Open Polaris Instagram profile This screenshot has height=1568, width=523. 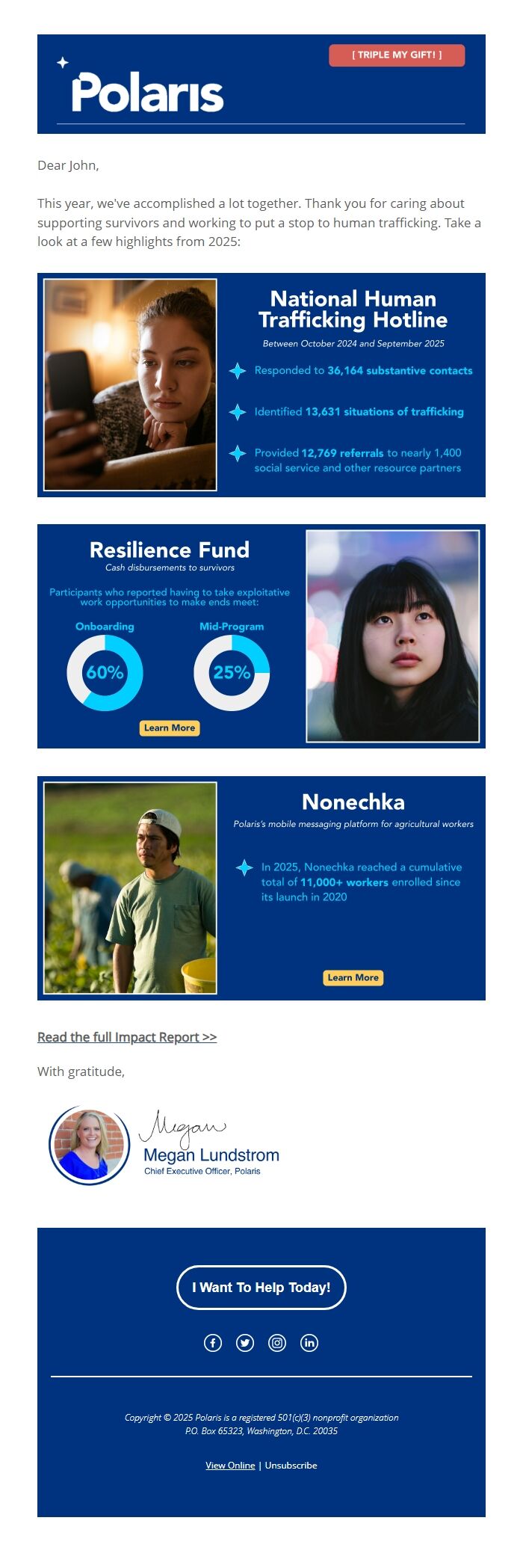coord(277,1343)
